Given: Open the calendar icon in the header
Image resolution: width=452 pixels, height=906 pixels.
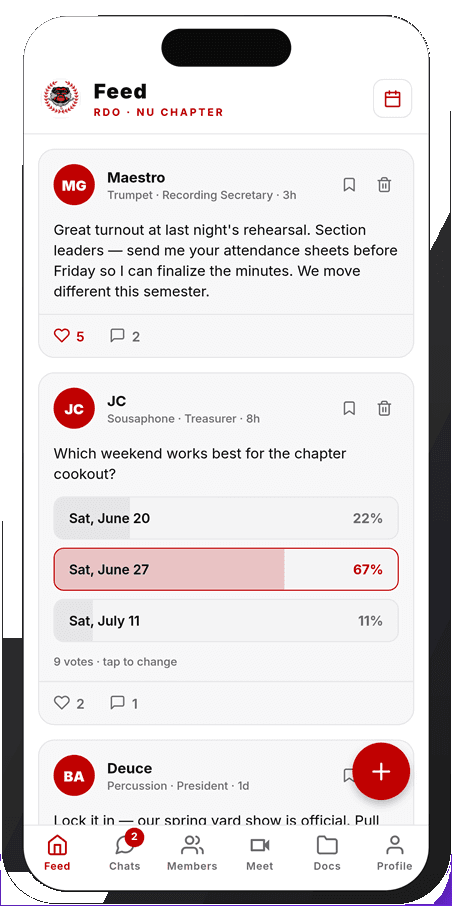Looking at the screenshot, I should (x=392, y=99).
